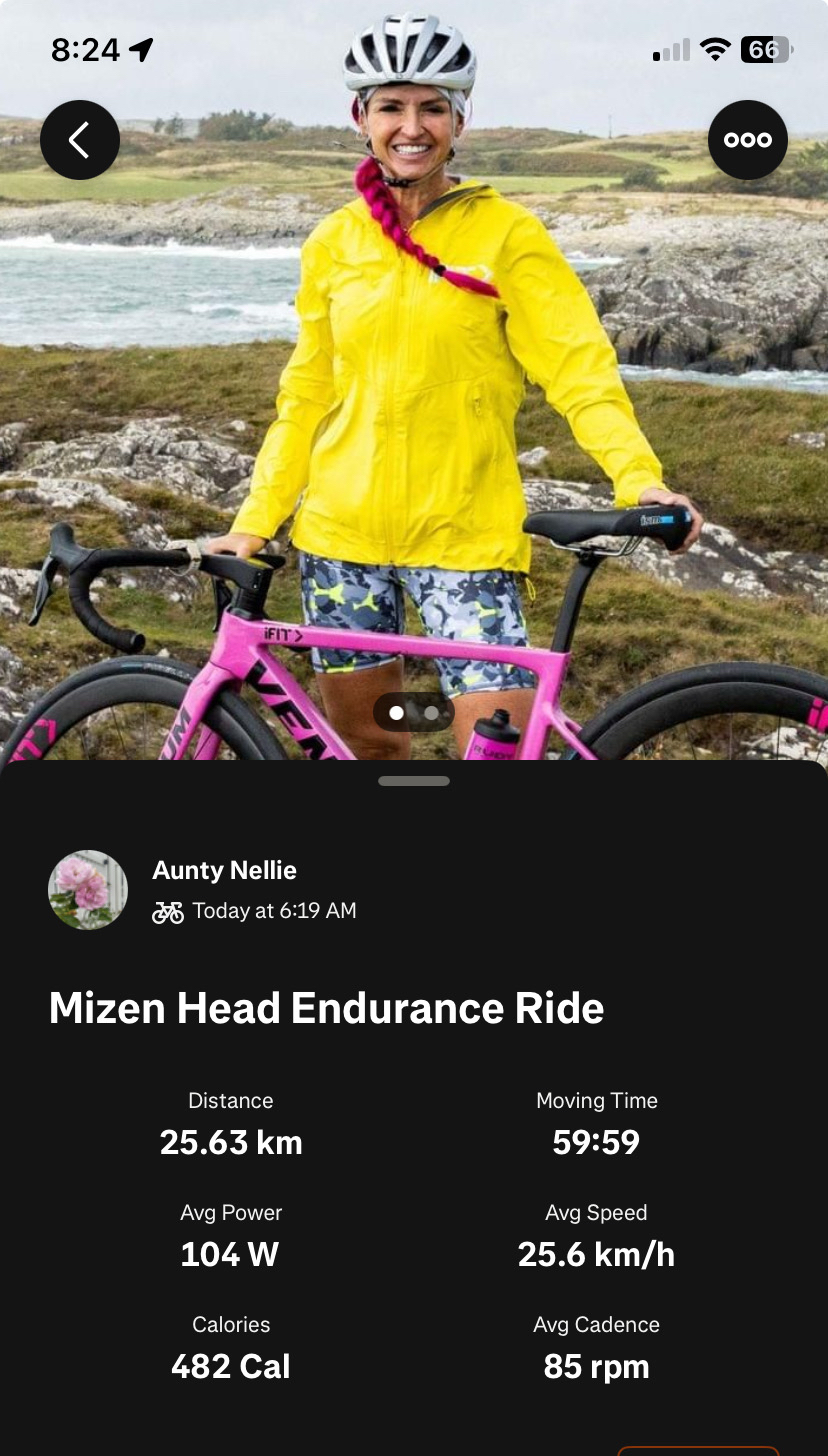Open the three-dot overflow menu
Image resolution: width=828 pixels, height=1456 pixels.
(748, 140)
